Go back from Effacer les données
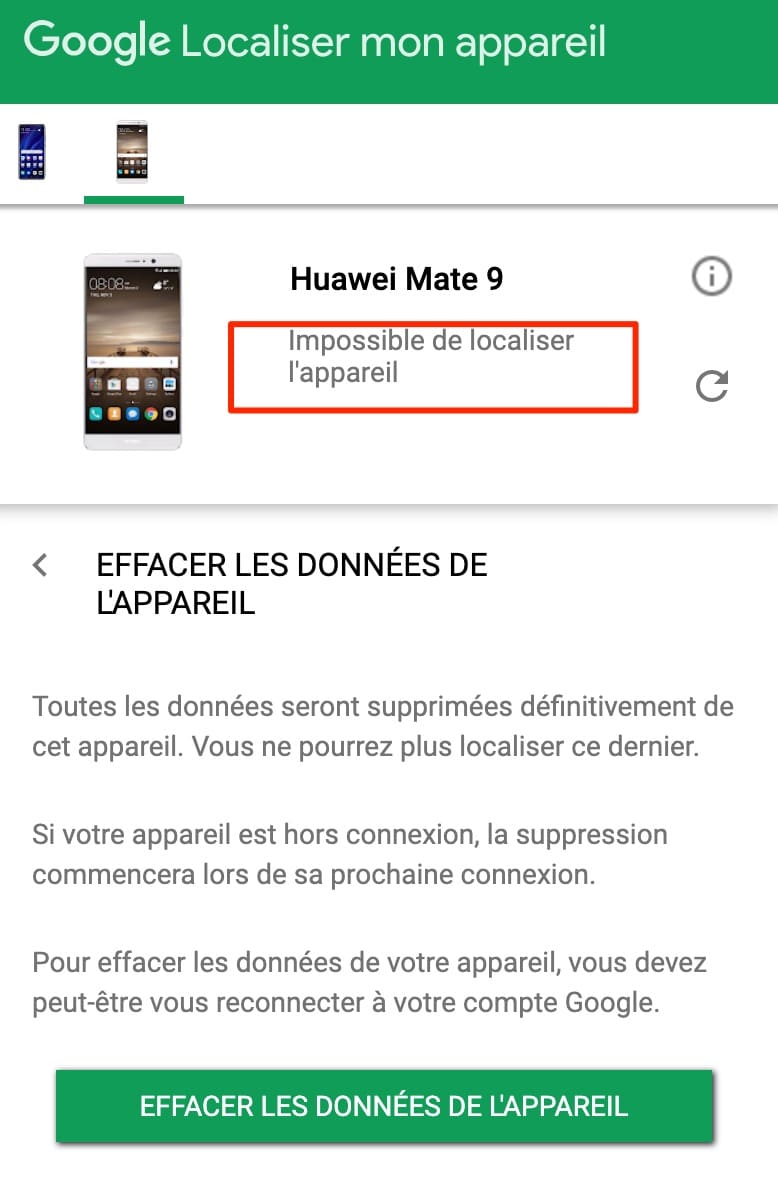 tap(41, 565)
